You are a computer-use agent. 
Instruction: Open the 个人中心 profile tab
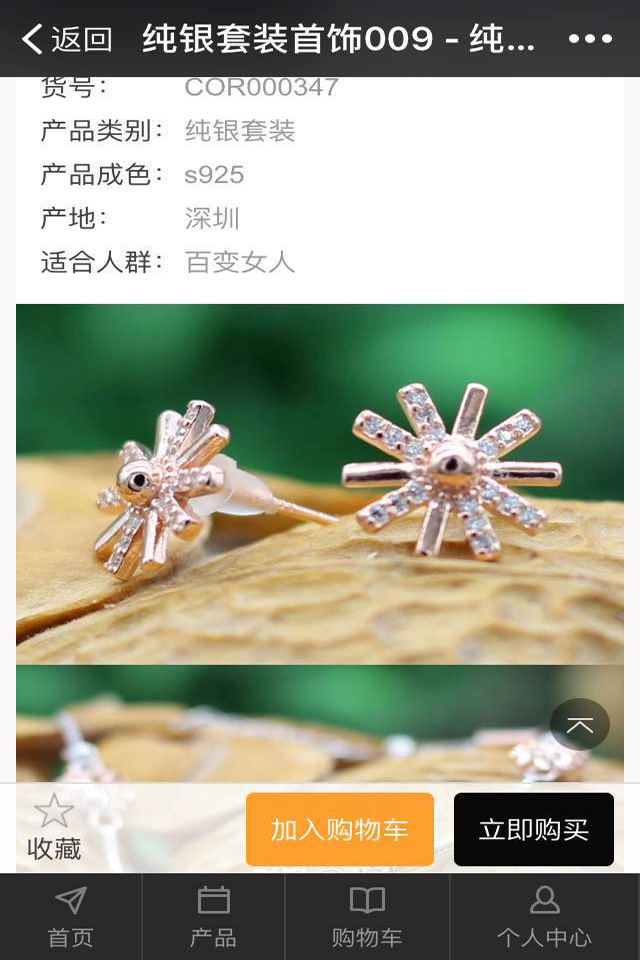(544, 916)
